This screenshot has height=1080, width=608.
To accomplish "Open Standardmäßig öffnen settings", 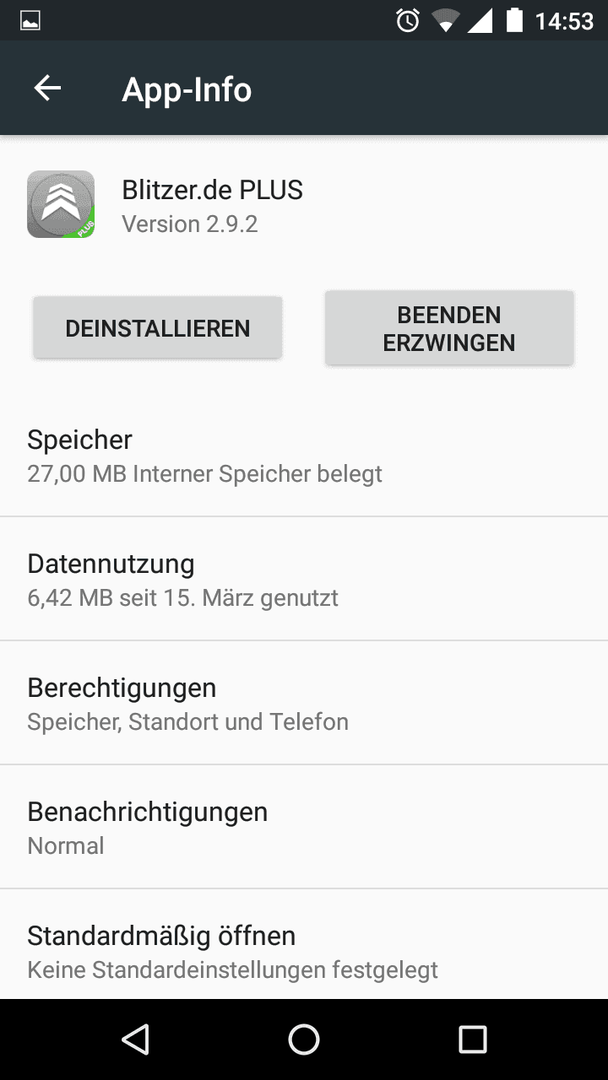I will click(x=304, y=944).
